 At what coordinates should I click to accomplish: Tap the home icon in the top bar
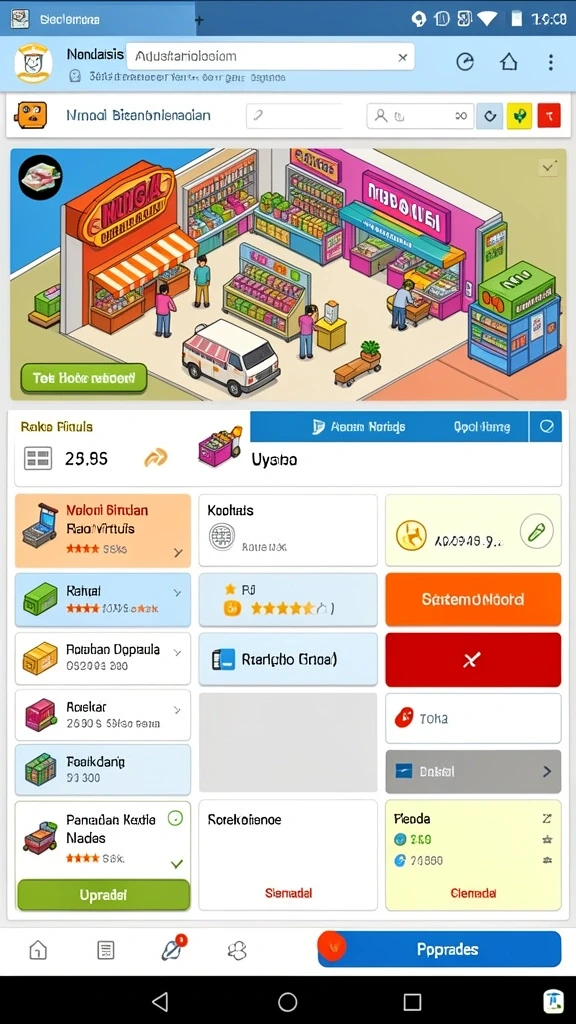point(509,62)
